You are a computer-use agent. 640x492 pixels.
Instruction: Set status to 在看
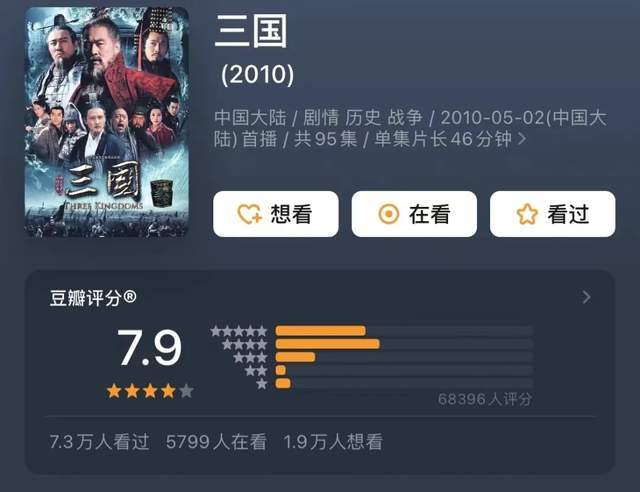(414, 214)
